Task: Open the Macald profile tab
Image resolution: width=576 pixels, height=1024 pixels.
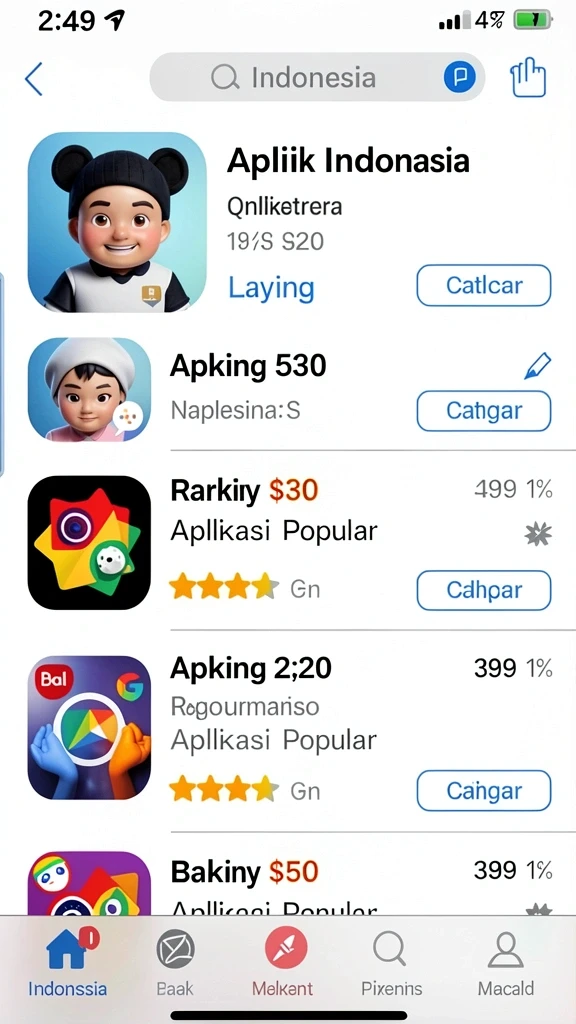Action: tap(505, 964)
